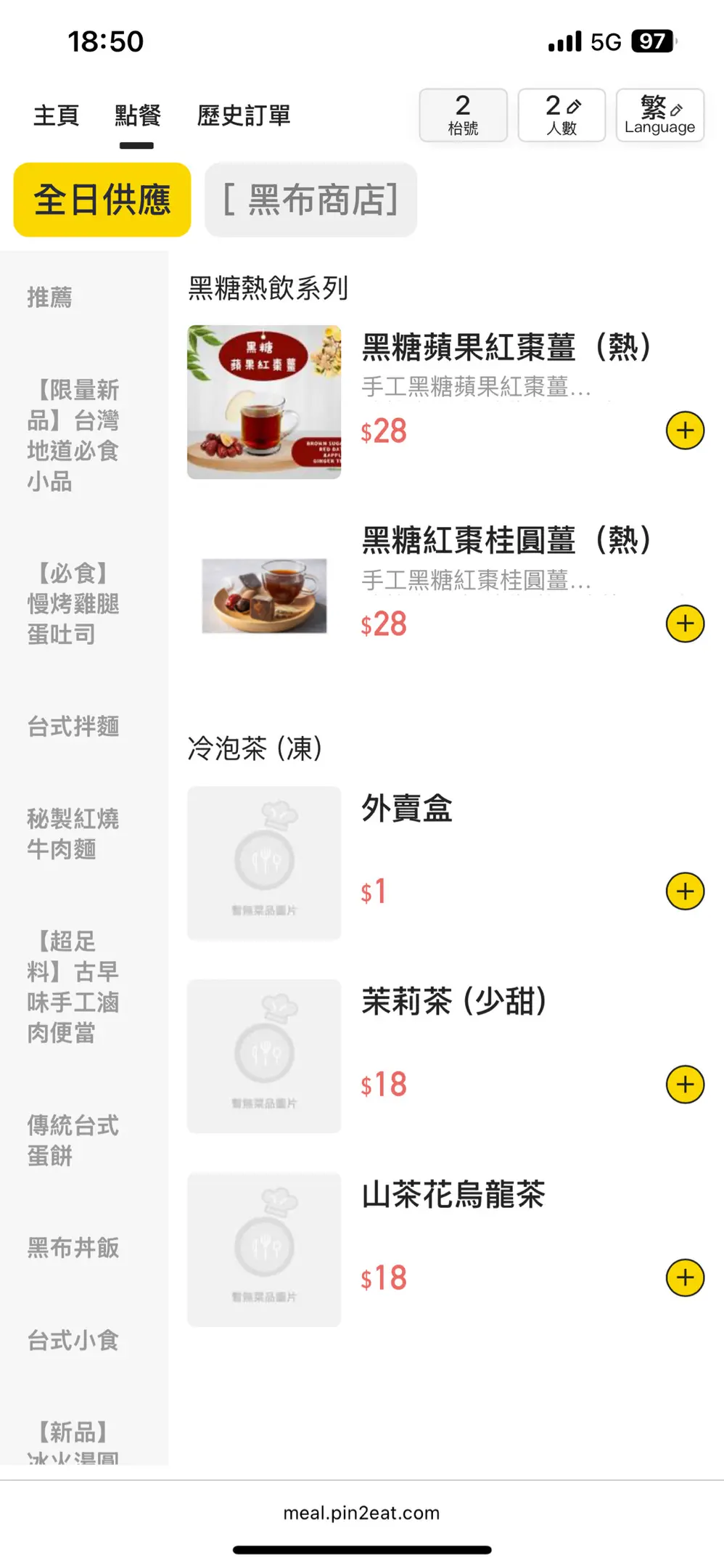
Task: View the 黑糖蘋果紅棗薑 product photo
Action: coord(264,402)
